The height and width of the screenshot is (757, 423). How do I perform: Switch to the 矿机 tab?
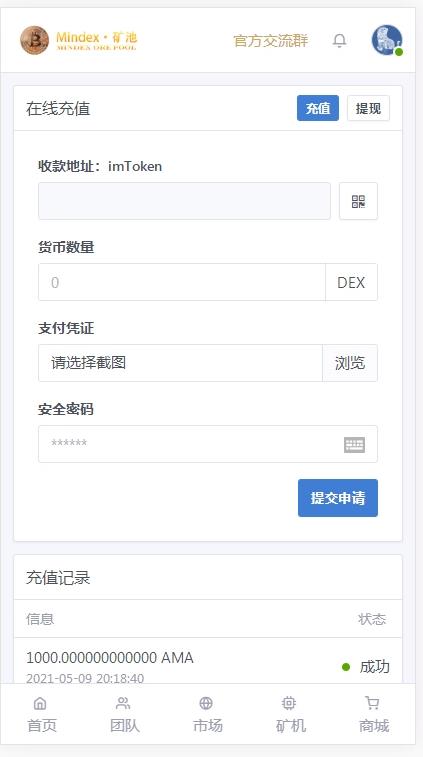[x=291, y=714]
